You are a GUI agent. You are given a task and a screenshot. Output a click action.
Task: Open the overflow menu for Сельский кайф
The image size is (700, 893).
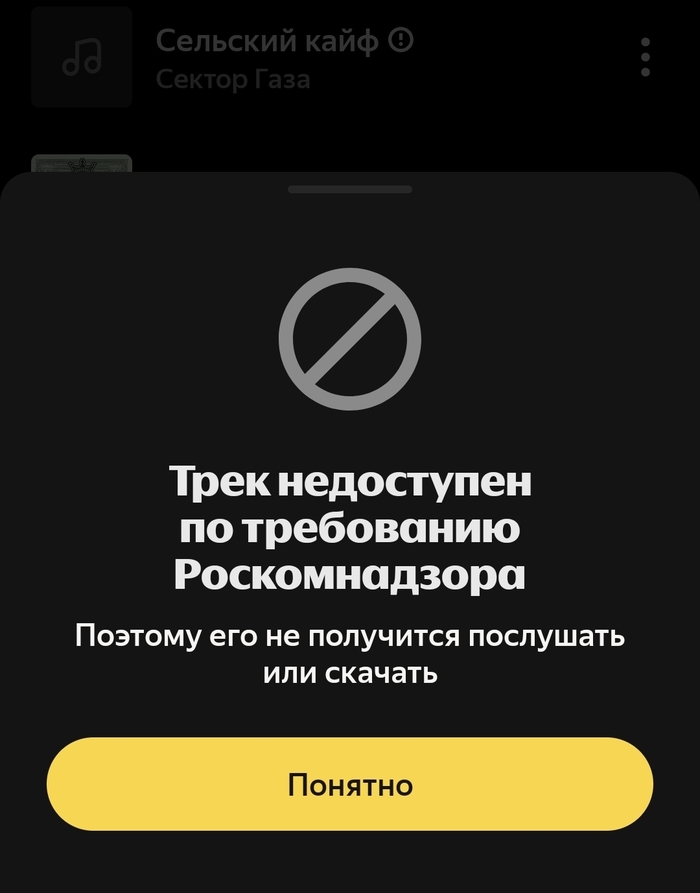645,58
